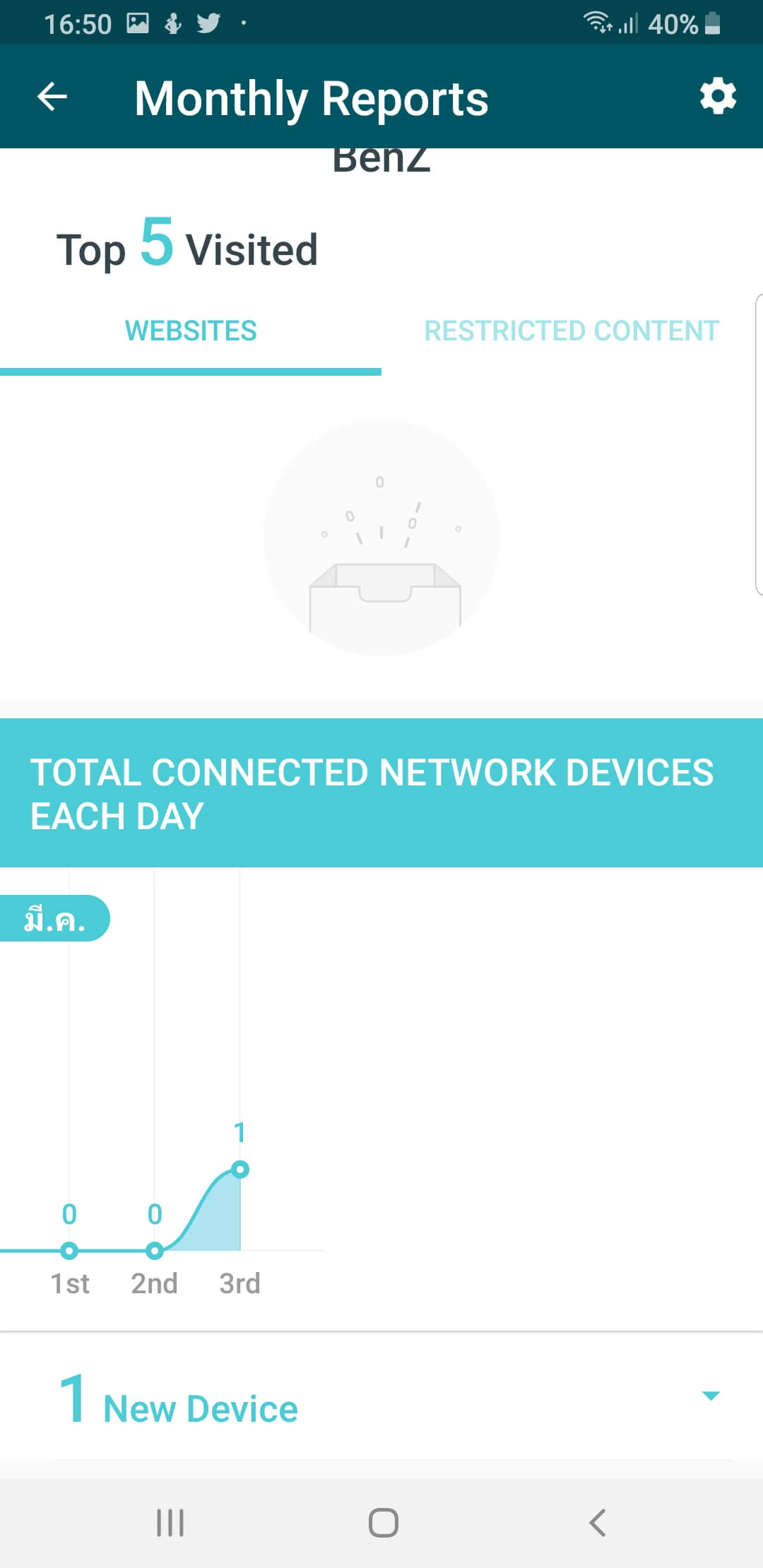The image size is (763, 1568).
Task: Open the report settings gear
Action: tap(718, 97)
